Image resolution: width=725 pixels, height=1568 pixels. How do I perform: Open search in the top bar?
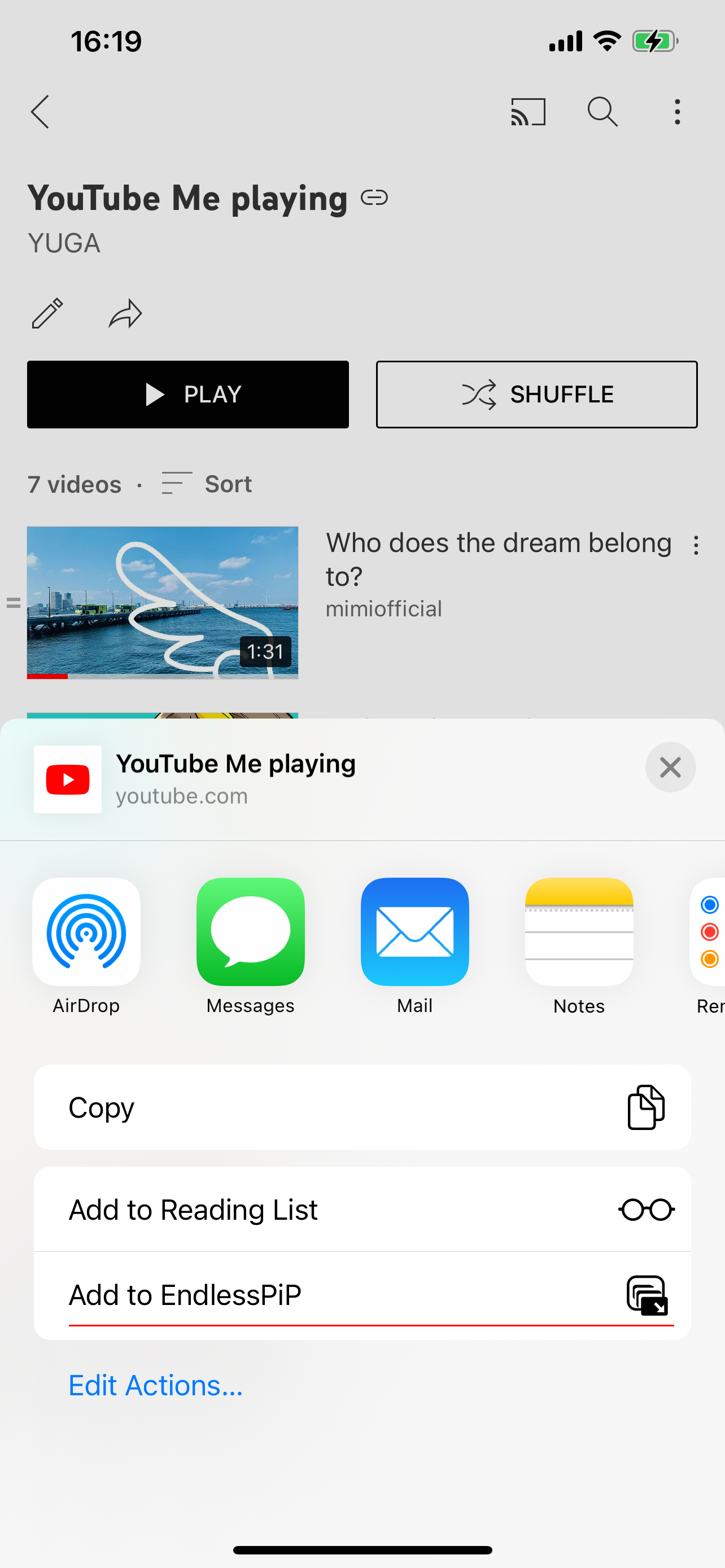[x=602, y=112]
